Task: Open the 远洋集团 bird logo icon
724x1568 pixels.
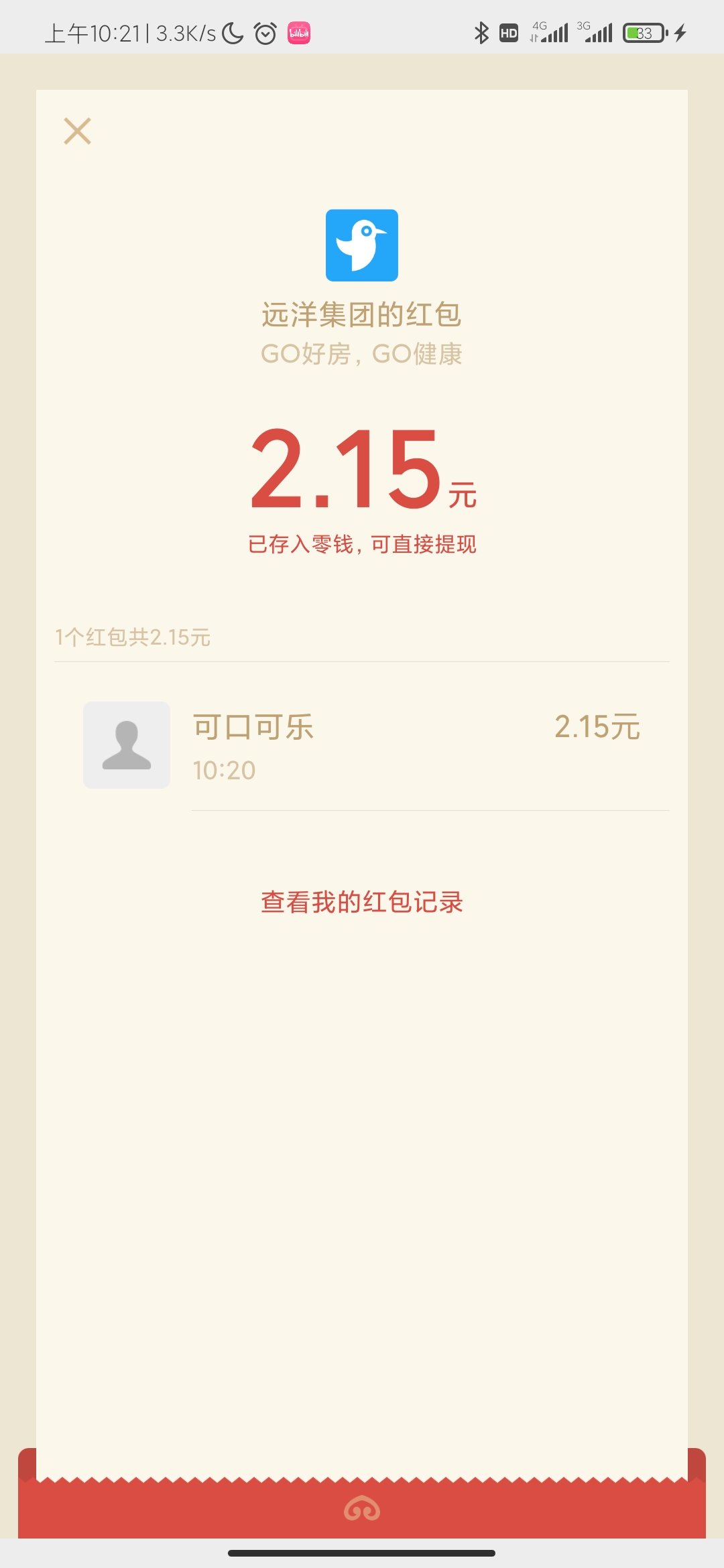Action: 362,246
